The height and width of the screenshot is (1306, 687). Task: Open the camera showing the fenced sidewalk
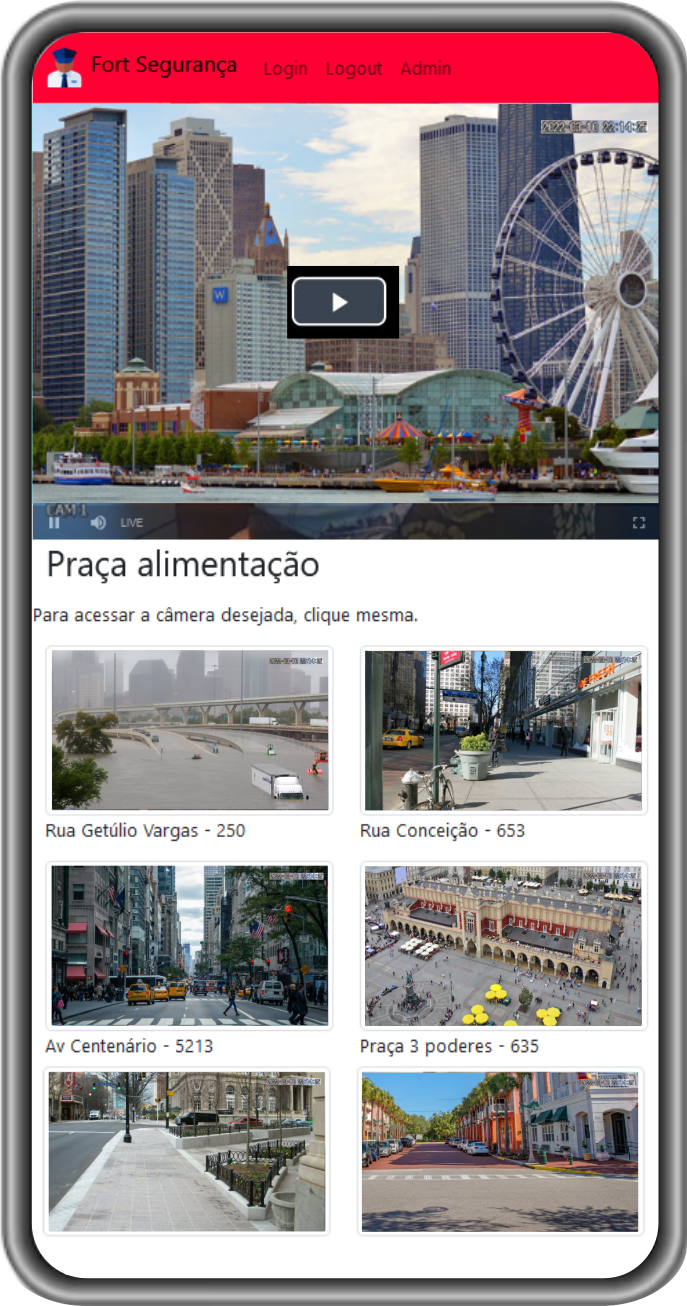point(187,1151)
